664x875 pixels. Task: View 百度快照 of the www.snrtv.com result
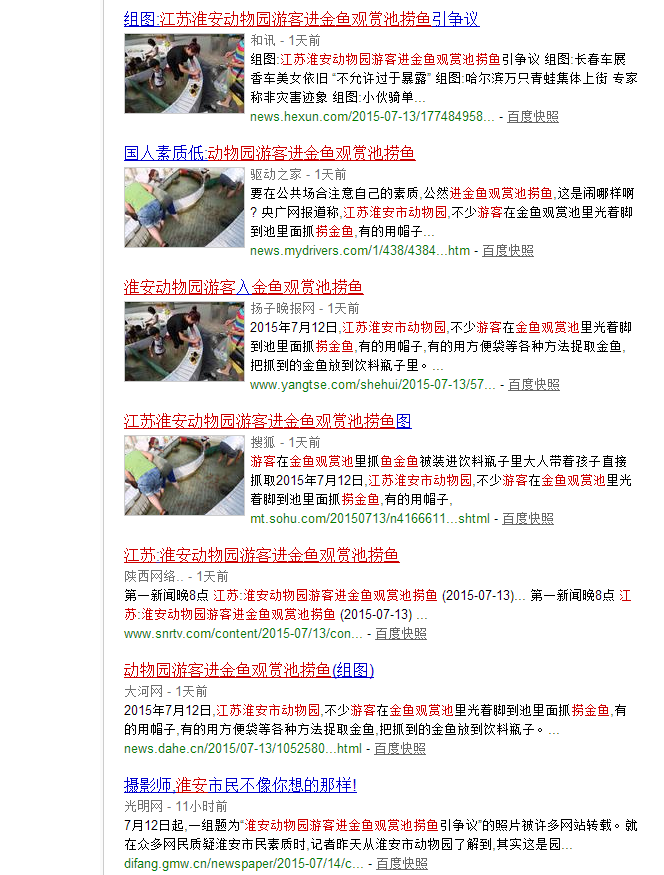[401, 634]
